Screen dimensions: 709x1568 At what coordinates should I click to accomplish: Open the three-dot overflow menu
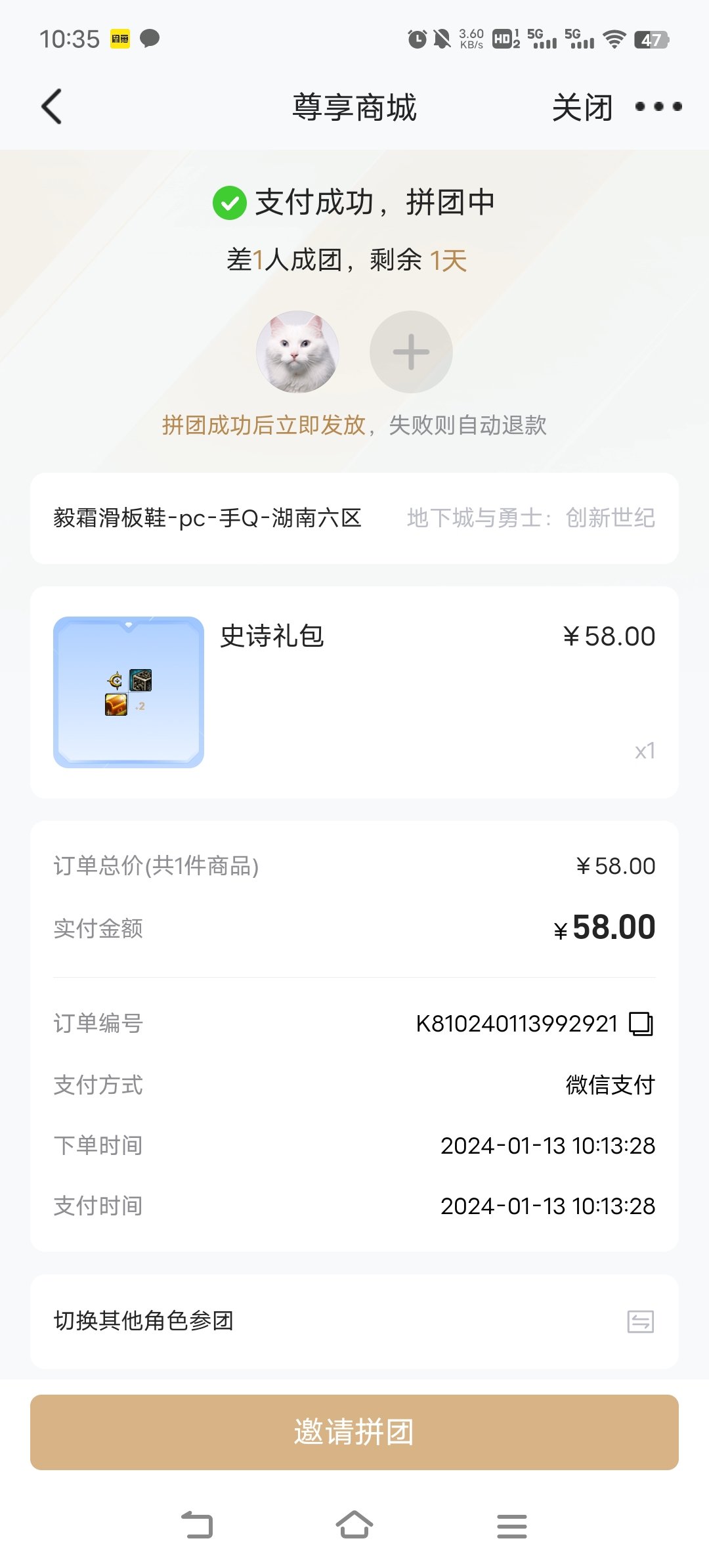(658, 106)
